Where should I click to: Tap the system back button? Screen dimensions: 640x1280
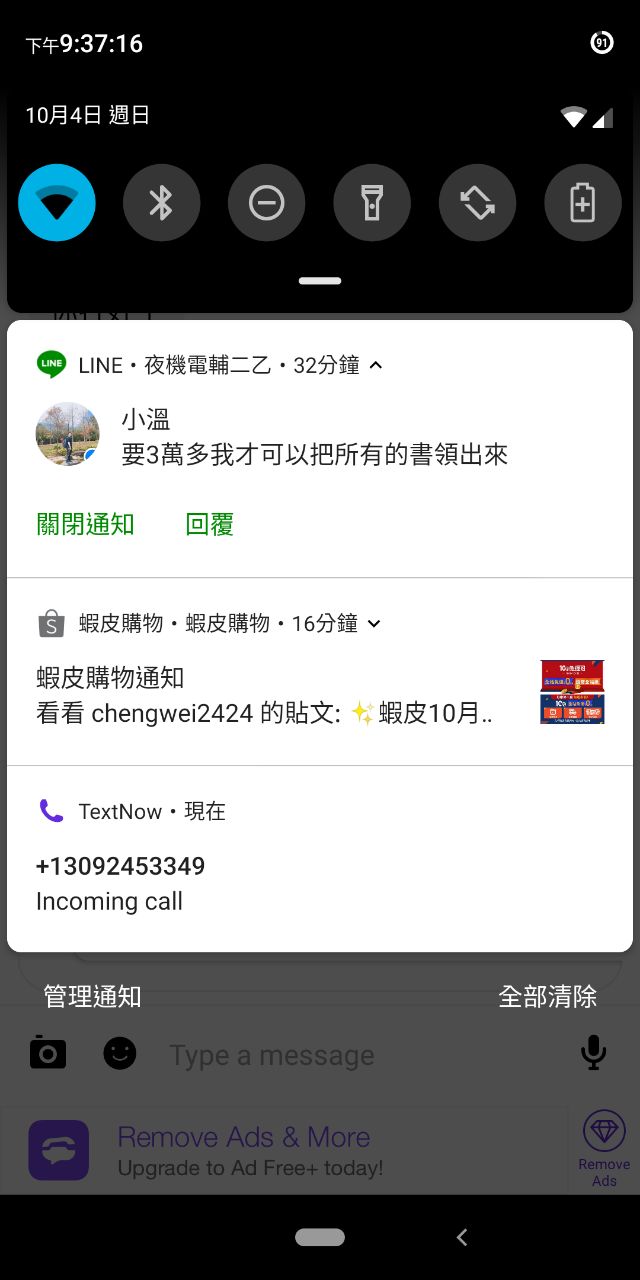coord(461,1237)
